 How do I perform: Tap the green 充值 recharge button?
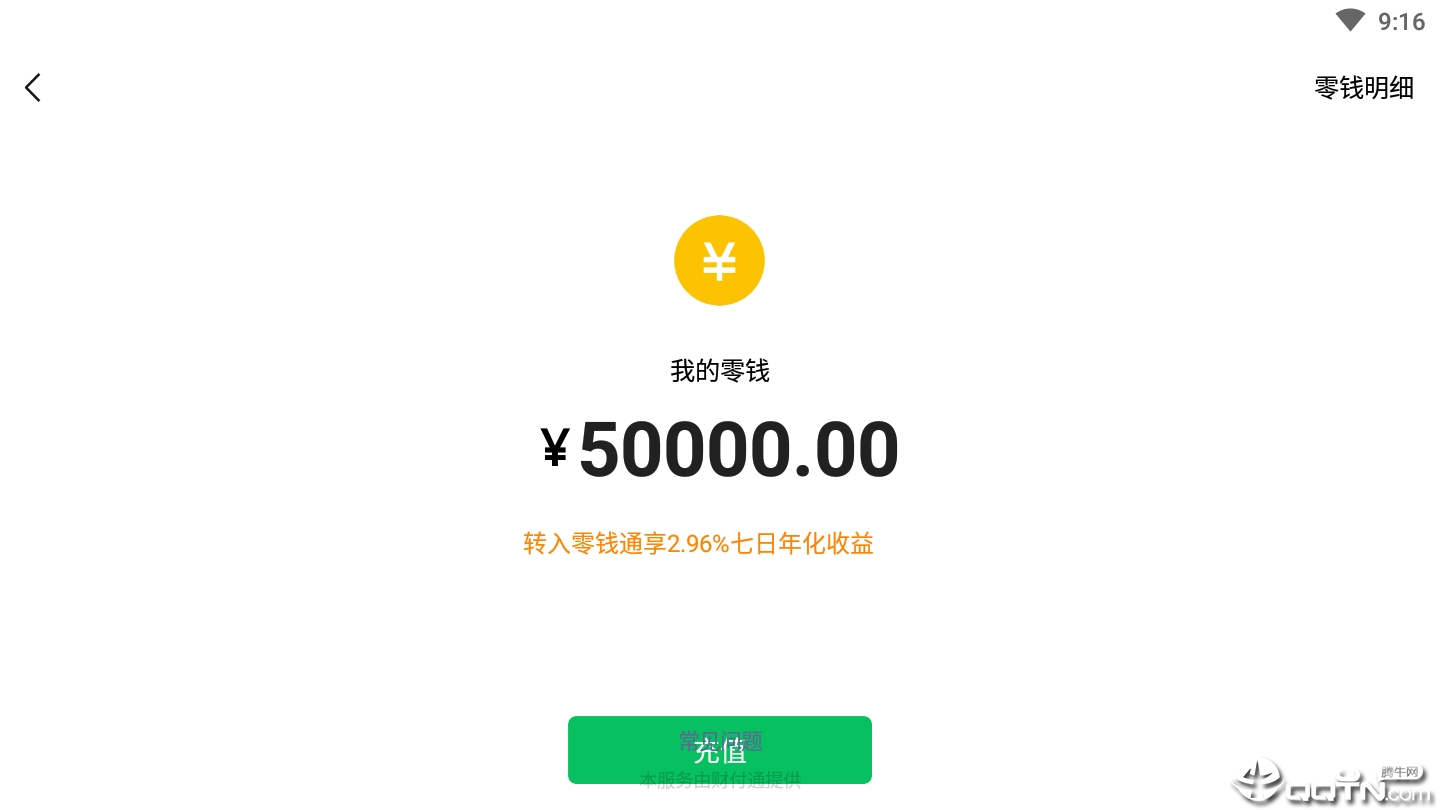(x=720, y=750)
